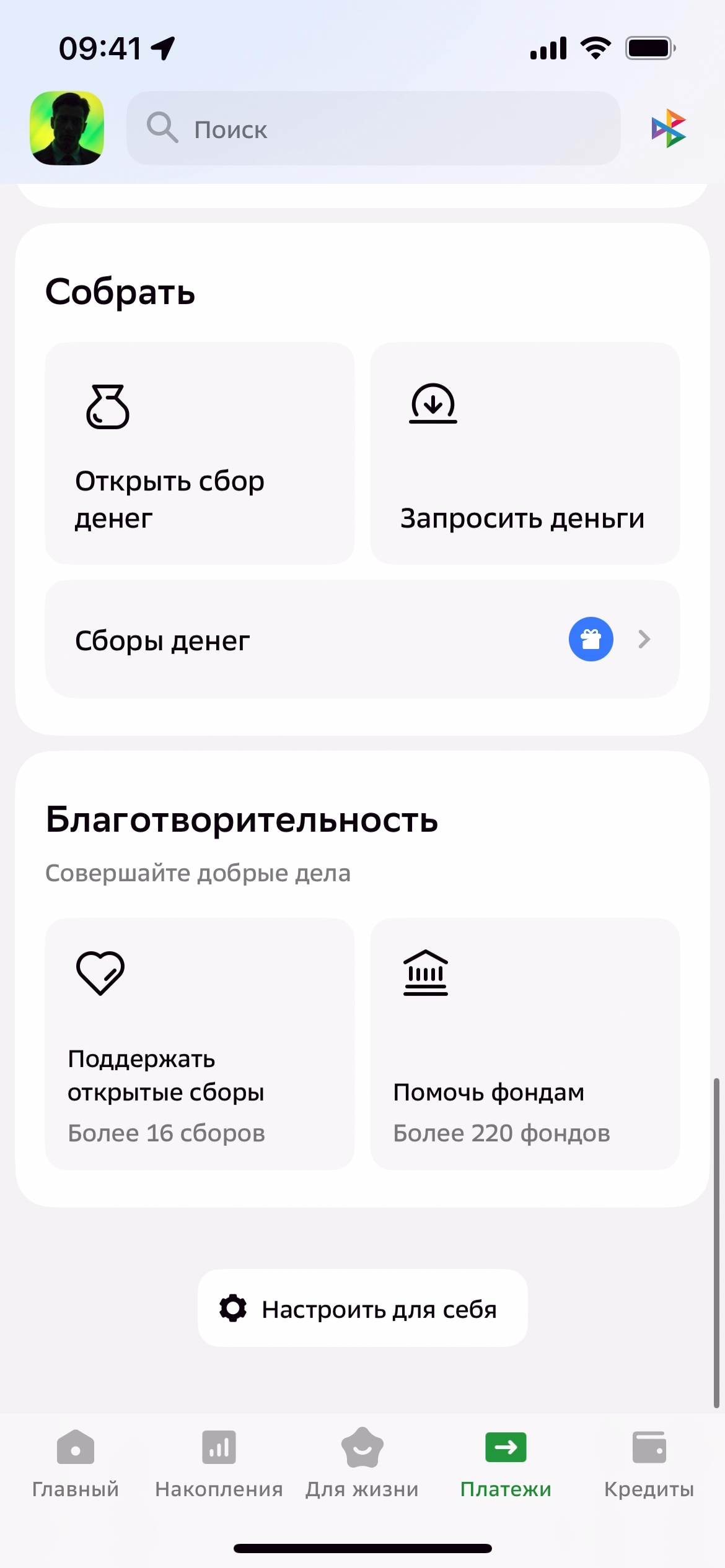Choose Помочь фондам card
Image resolution: width=725 pixels, height=1568 pixels.
coord(525,1044)
